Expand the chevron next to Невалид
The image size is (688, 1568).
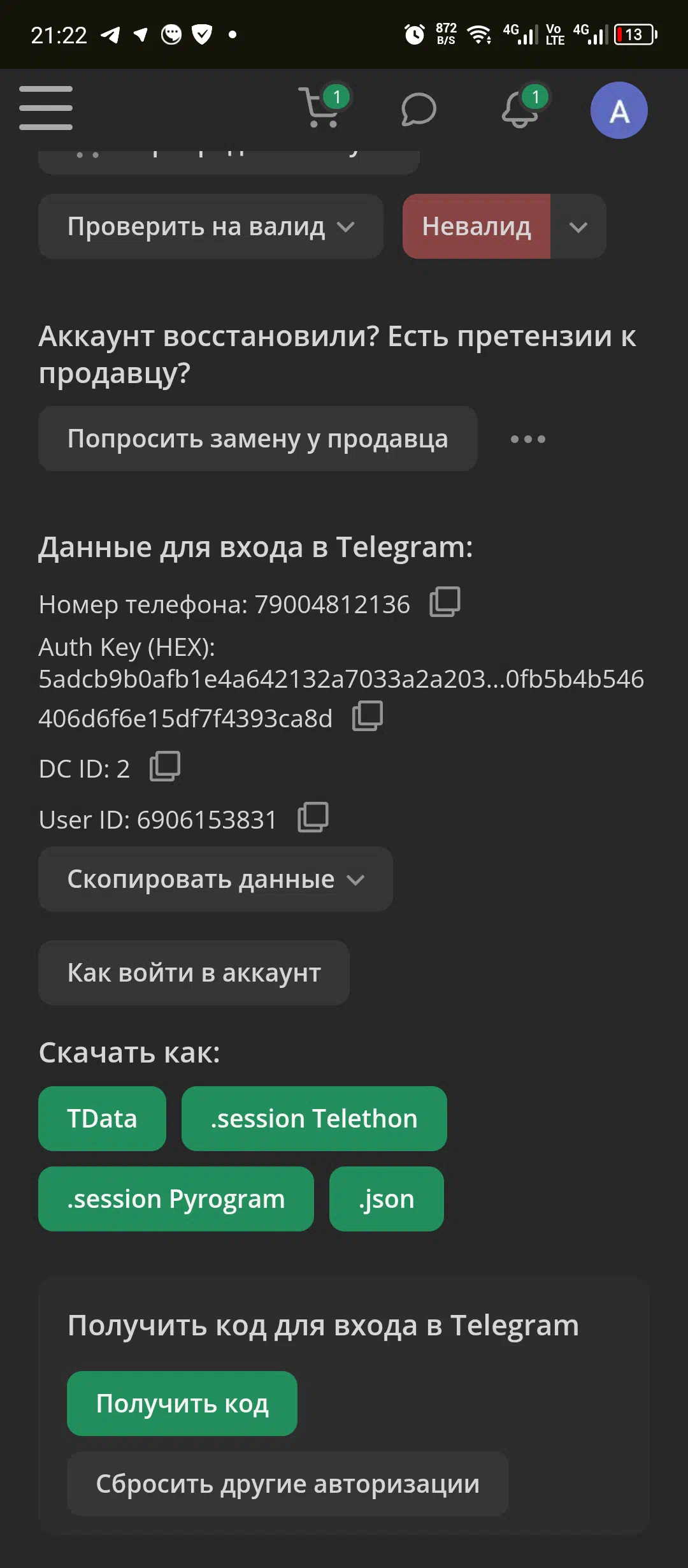[578, 226]
